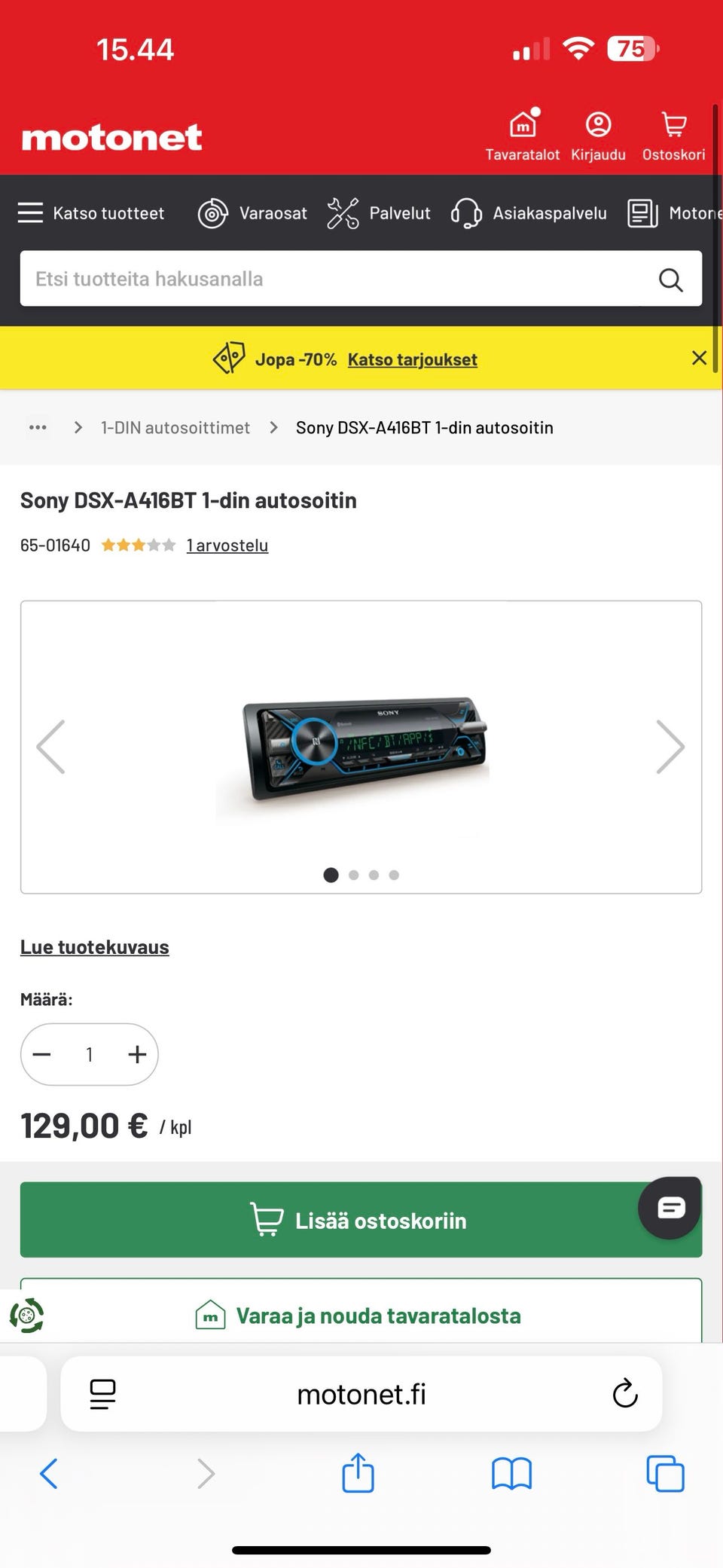Open Asiakaspalvelu customer service
The image size is (723, 1568).
(529, 213)
